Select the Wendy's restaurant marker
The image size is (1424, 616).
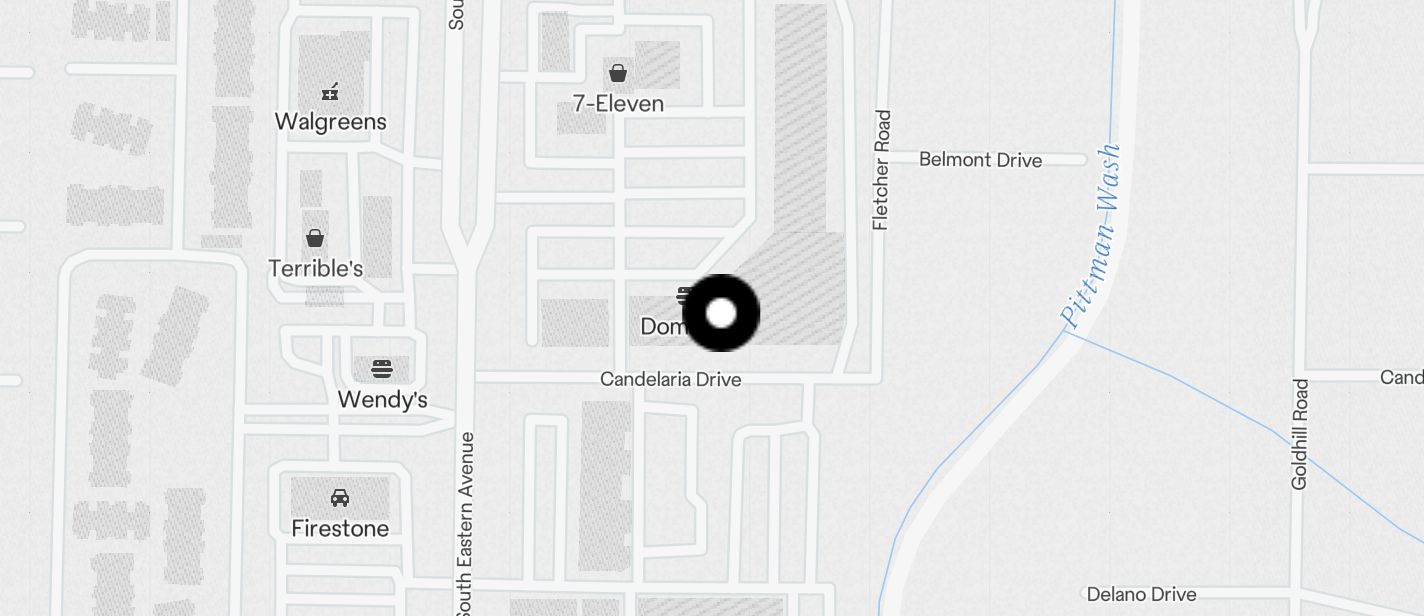click(381, 369)
